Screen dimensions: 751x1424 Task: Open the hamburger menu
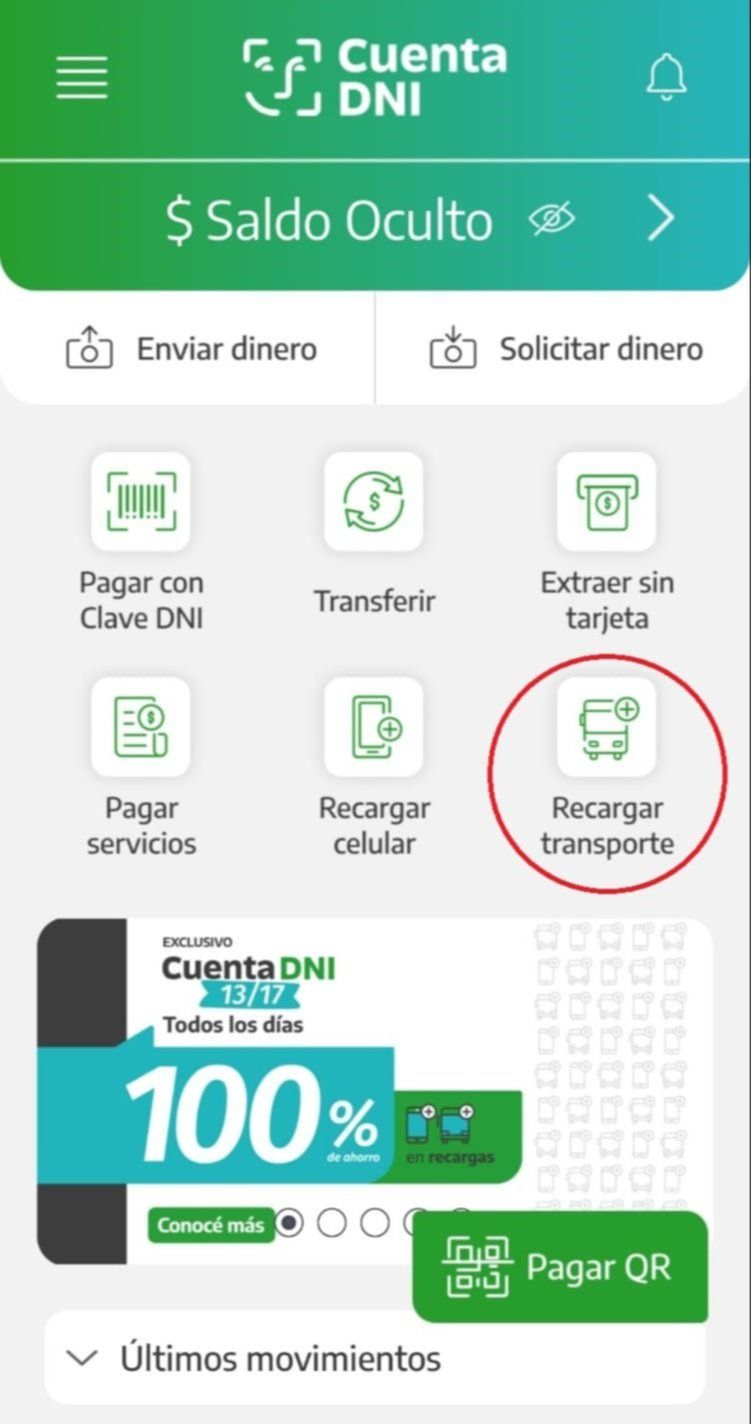coord(81,77)
